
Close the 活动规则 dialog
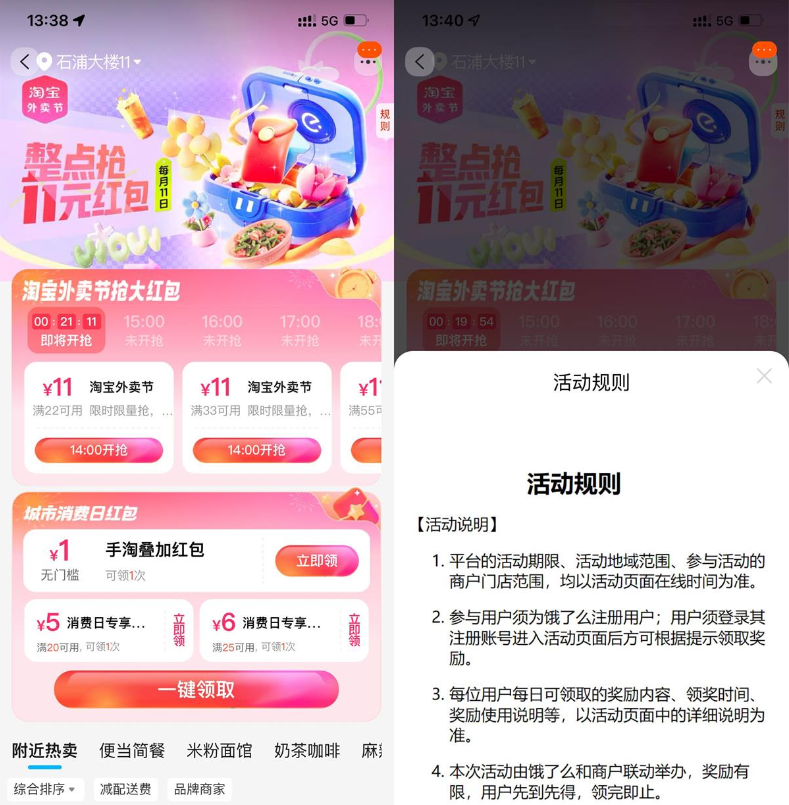[x=764, y=376]
